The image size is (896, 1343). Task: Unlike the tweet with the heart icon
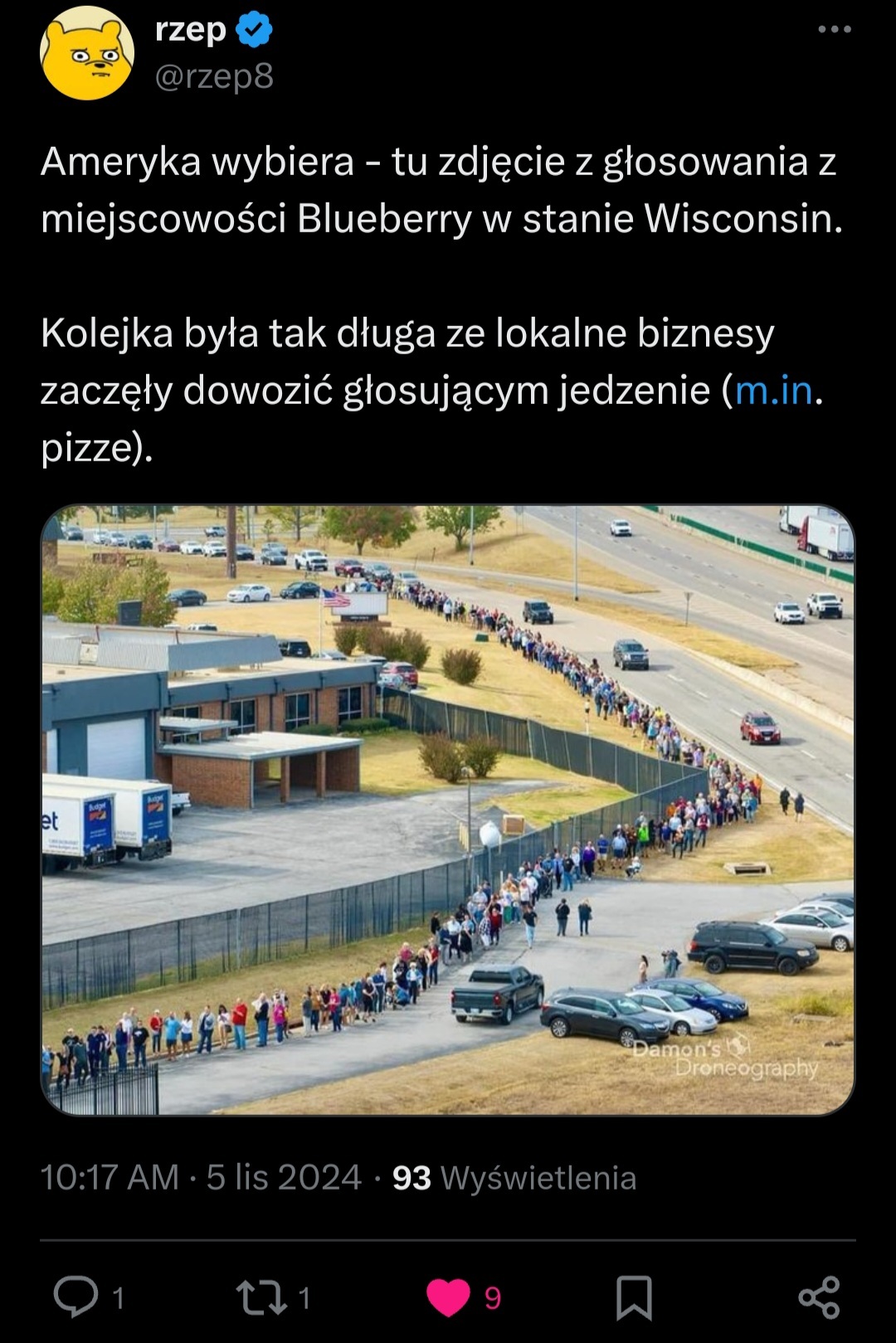449,1297
